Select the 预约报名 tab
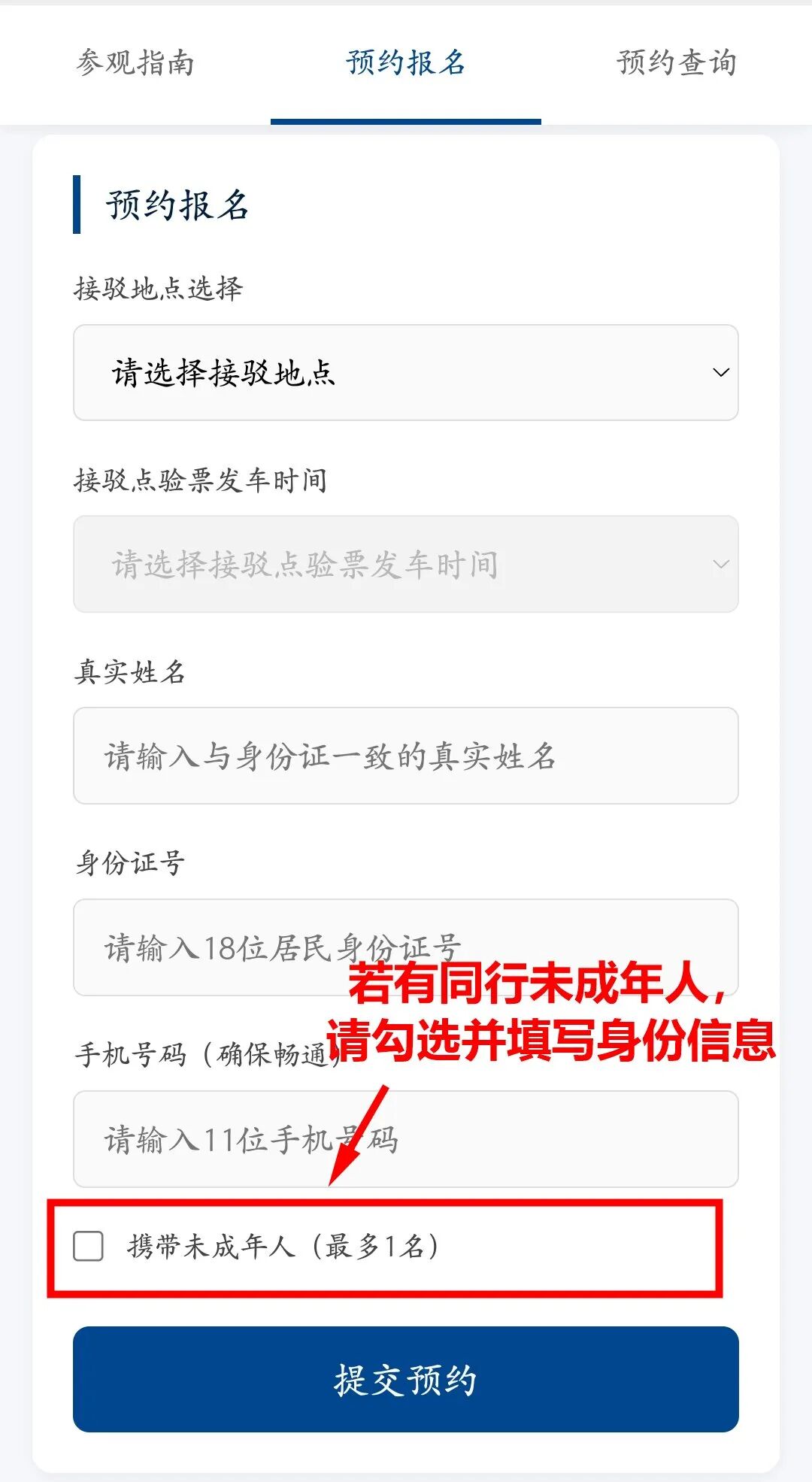812x1482 pixels. pos(406,63)
